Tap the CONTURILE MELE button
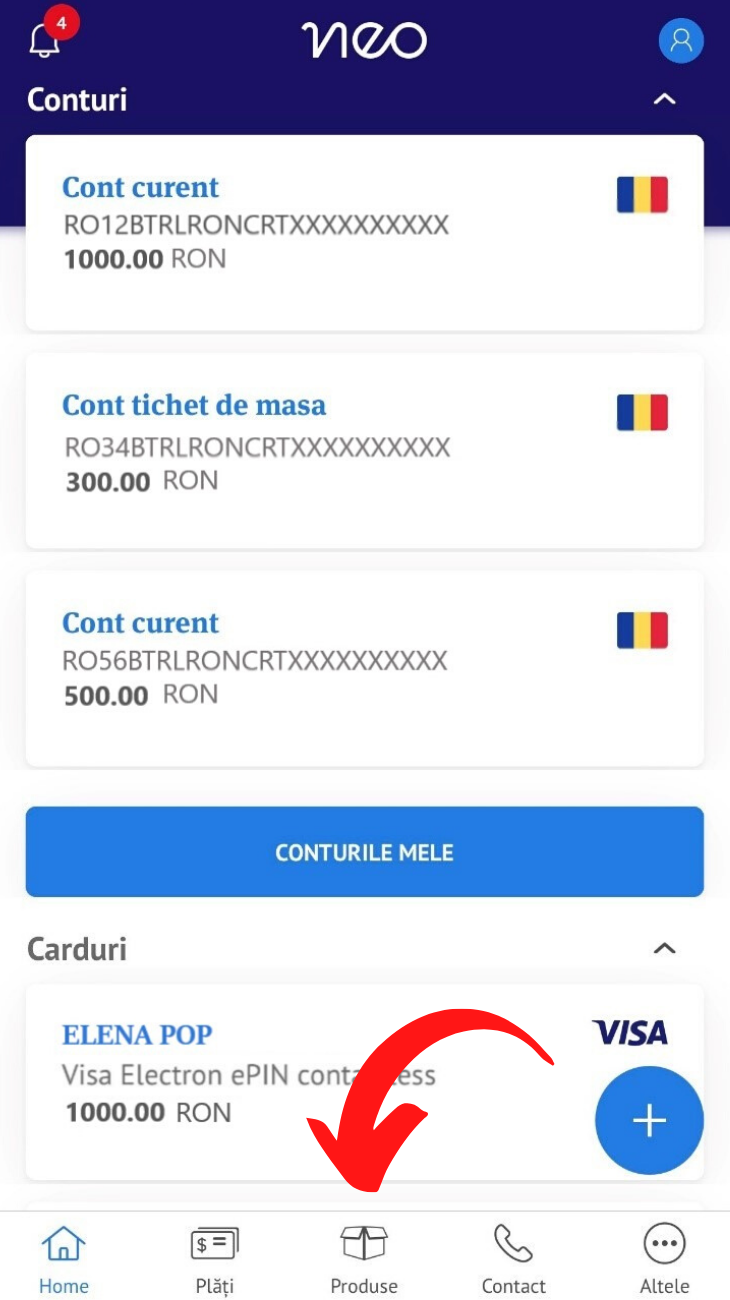730x1300 pixels. (365, 852)
